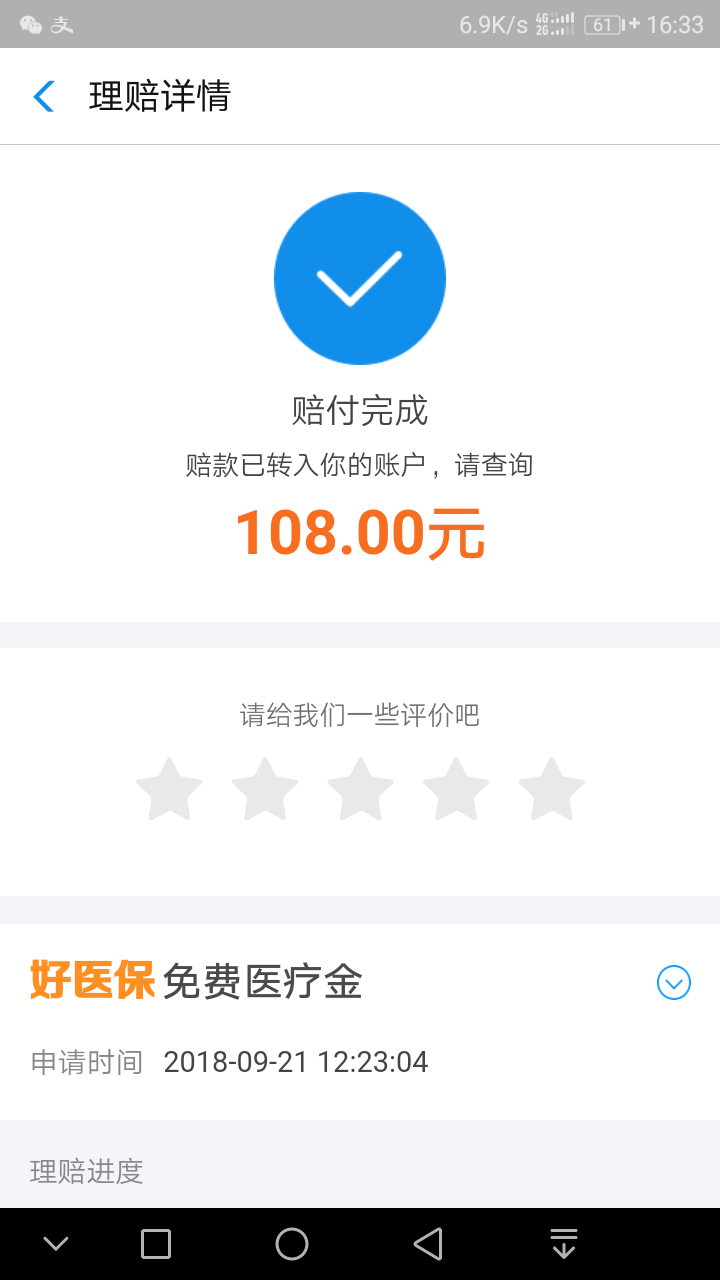The width and height of the screenshot is (720, 1280).
Task: Click the 好医保 免费医疗金 policy name
Action: click(195, 982)
